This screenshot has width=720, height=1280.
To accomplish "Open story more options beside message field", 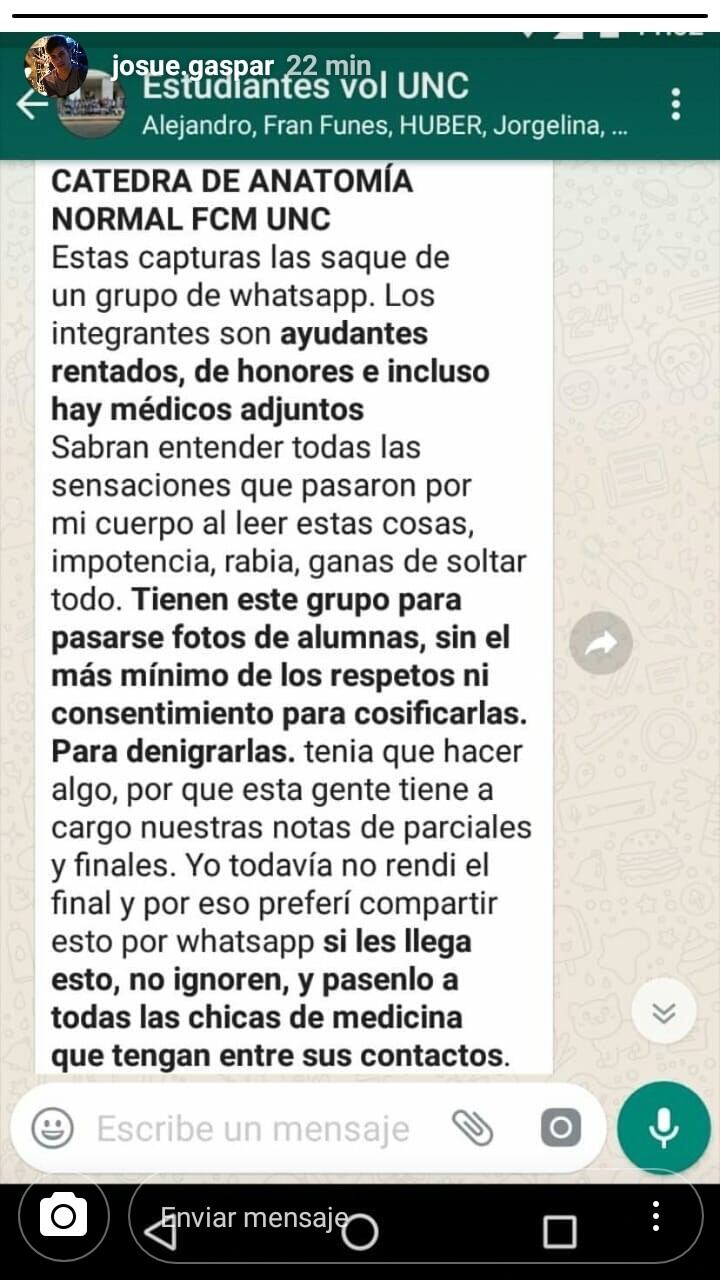I will tap(655, 1216).
